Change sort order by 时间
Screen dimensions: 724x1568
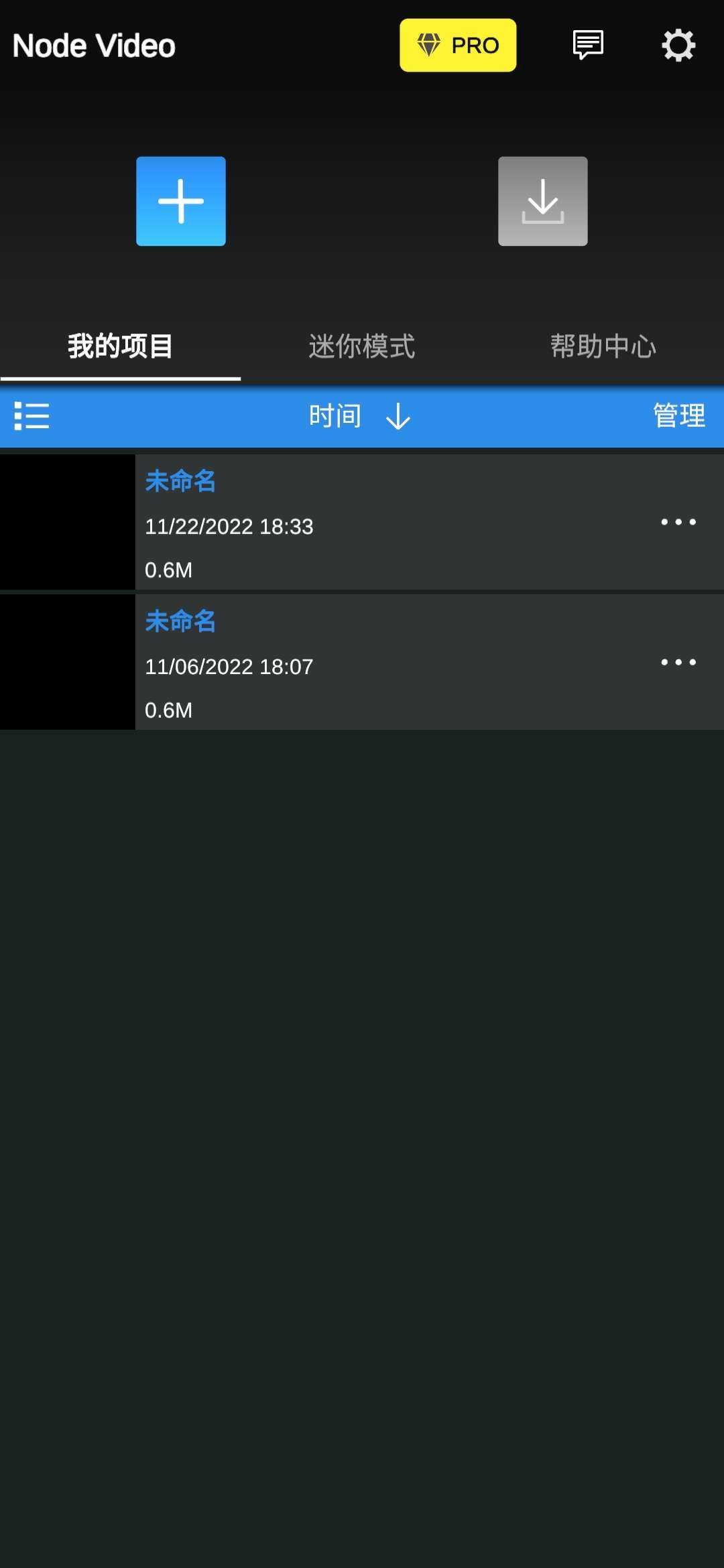359,416
